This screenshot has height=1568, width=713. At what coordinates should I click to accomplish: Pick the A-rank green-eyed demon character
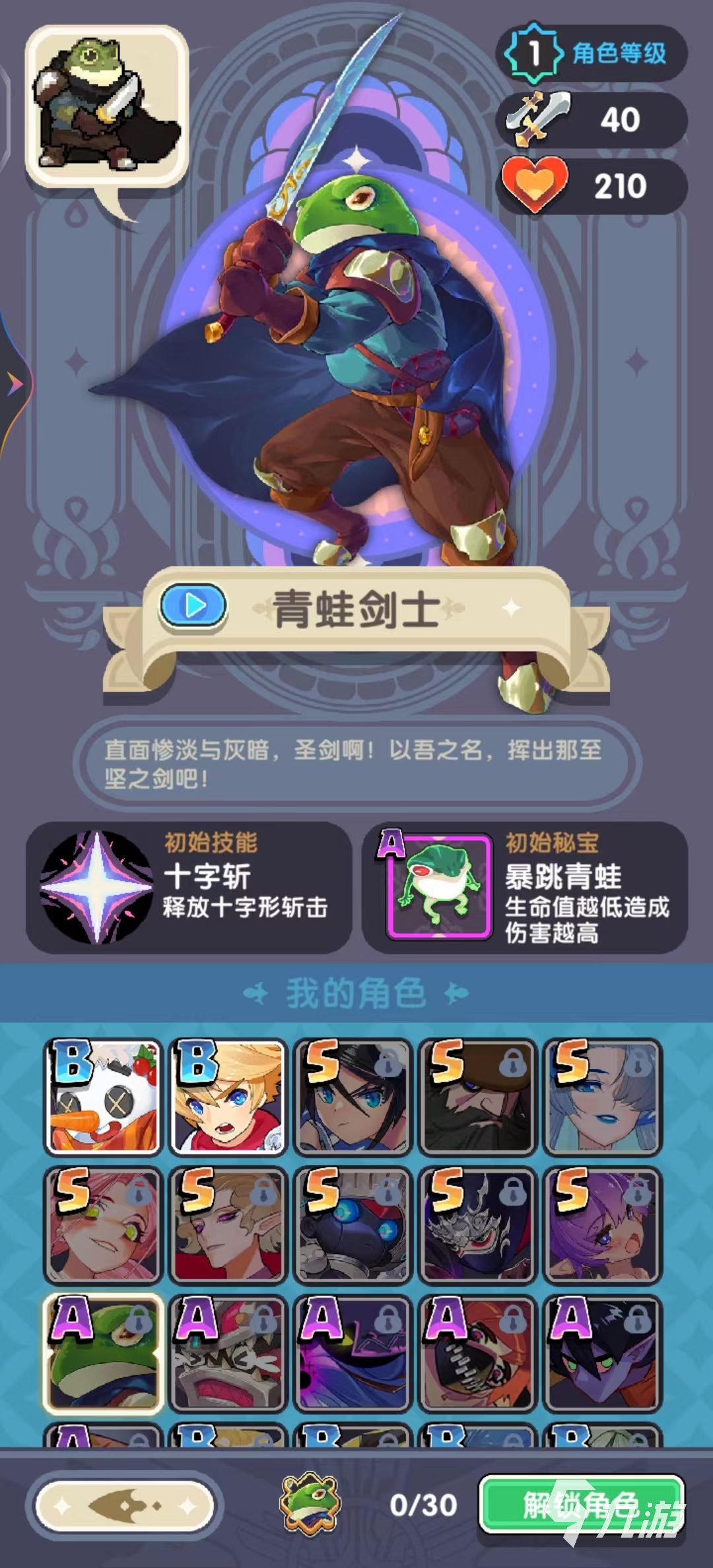pyautogui.click(x=603, y=1353)
